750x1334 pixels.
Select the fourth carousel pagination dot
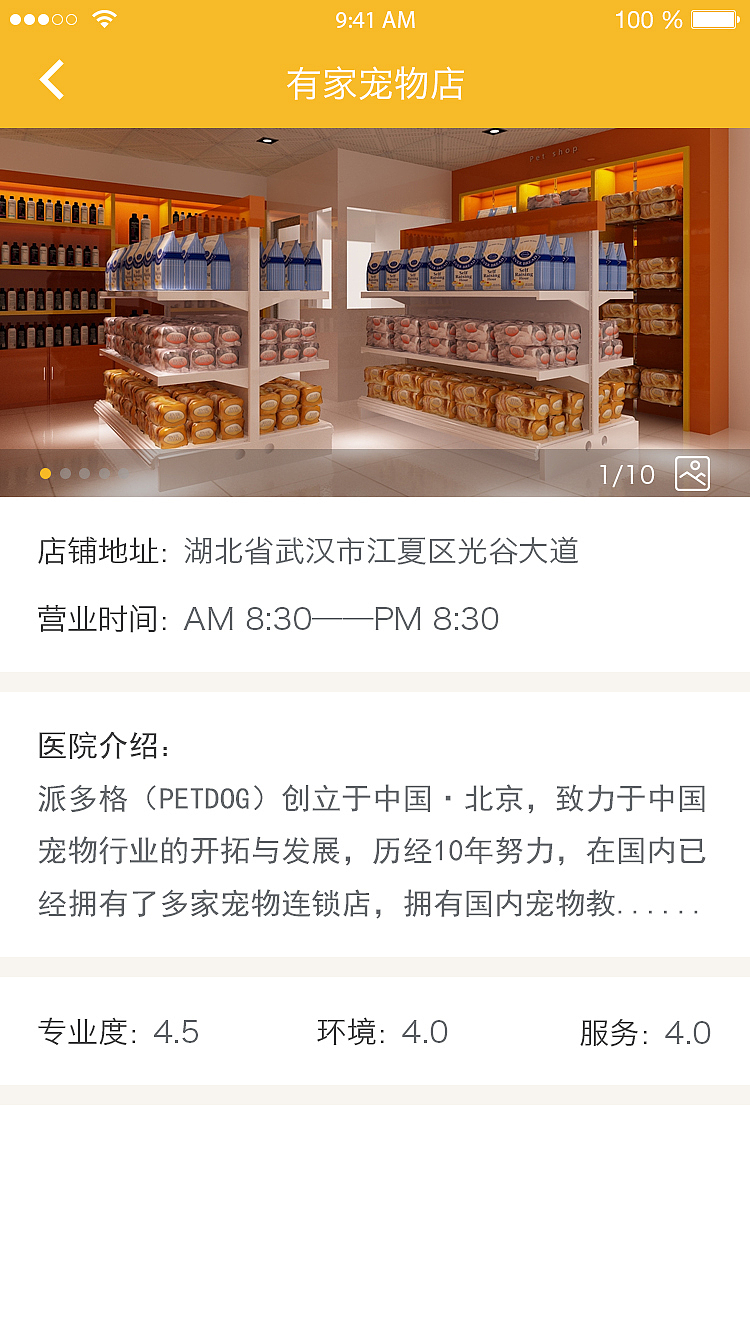point(104,474)
